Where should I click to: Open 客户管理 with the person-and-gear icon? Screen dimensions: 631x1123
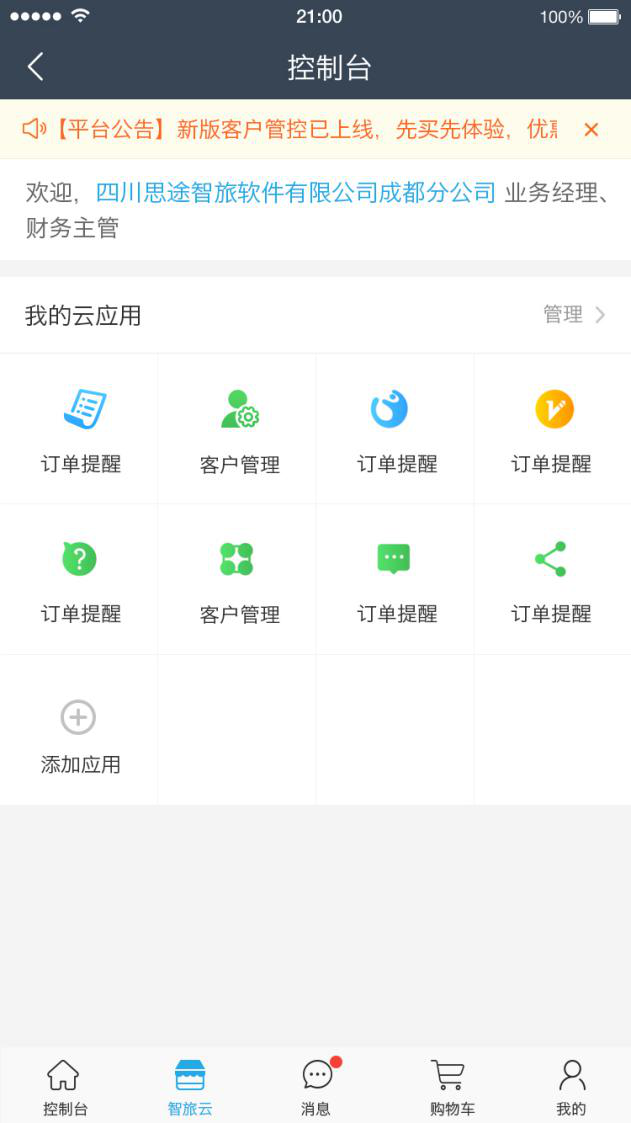239,428
